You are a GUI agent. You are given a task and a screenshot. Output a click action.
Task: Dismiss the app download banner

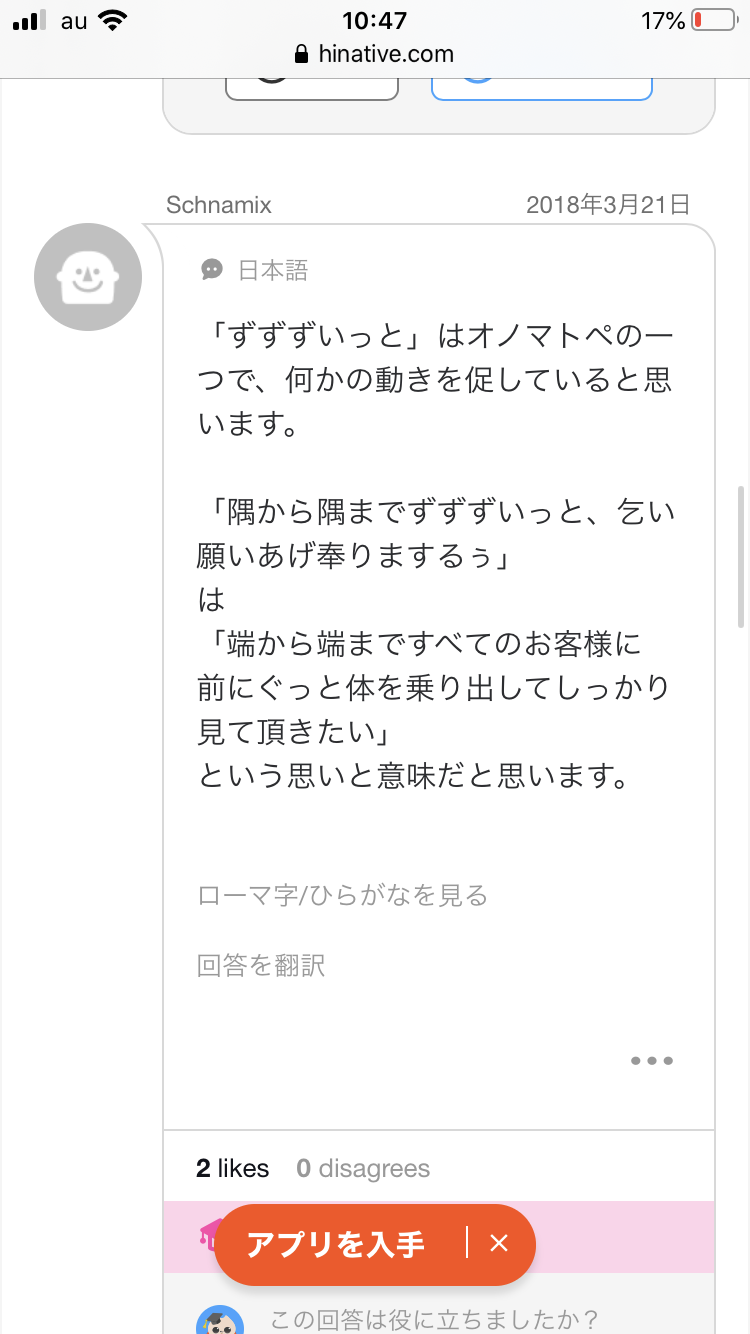tap(499, 1244)
